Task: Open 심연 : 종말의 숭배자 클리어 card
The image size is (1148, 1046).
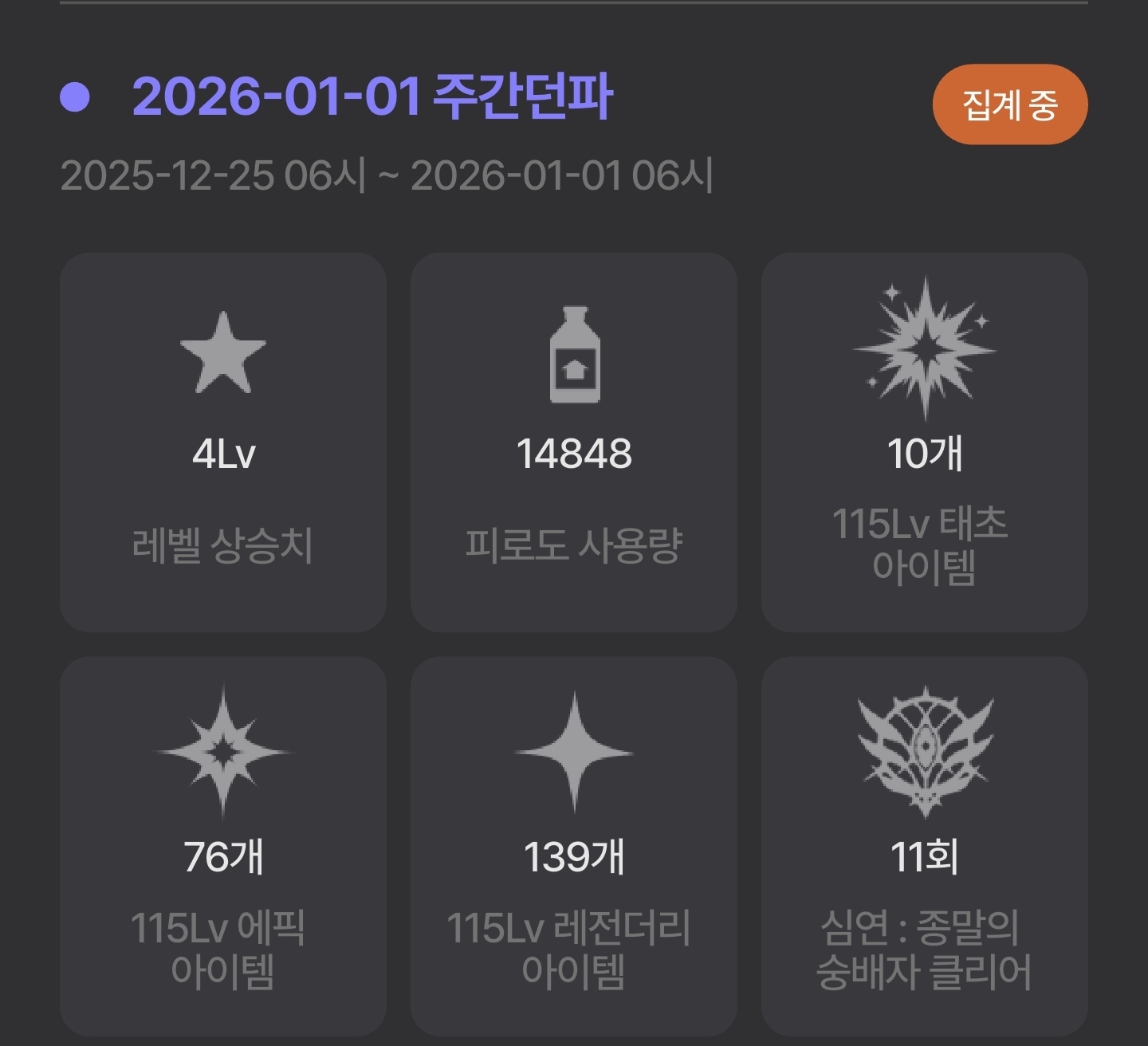Action: point(924,845)
